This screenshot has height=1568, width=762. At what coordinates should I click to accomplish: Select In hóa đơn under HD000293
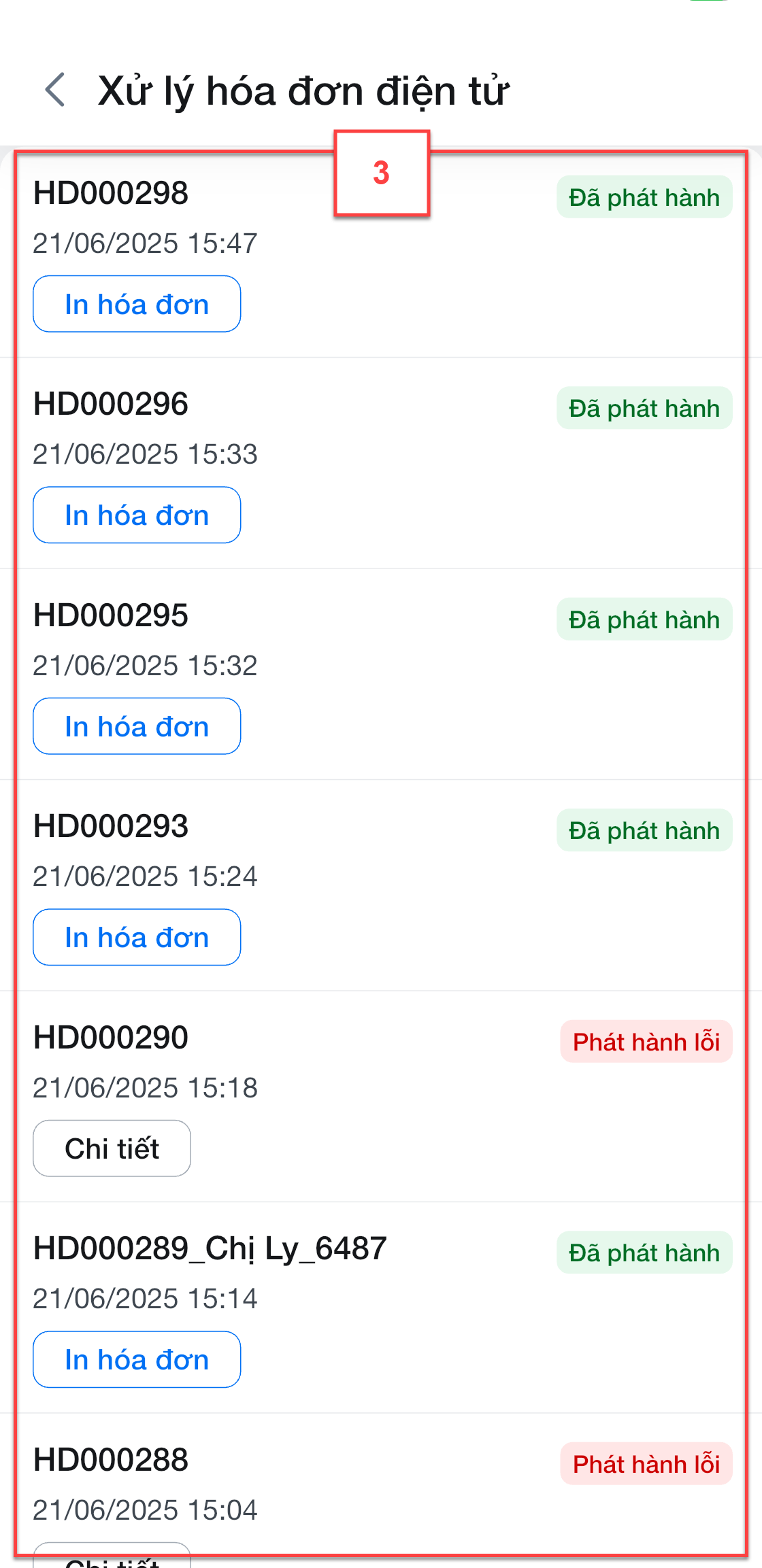[x=137, y=937]
